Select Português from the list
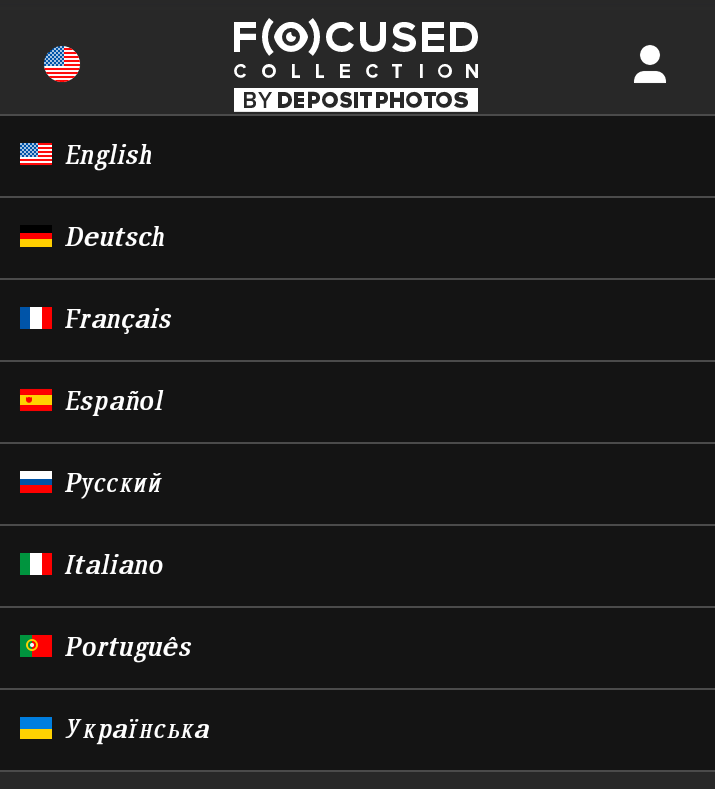Image resolution: width=715 pixels, height=789 pixels. coord(127,648)
